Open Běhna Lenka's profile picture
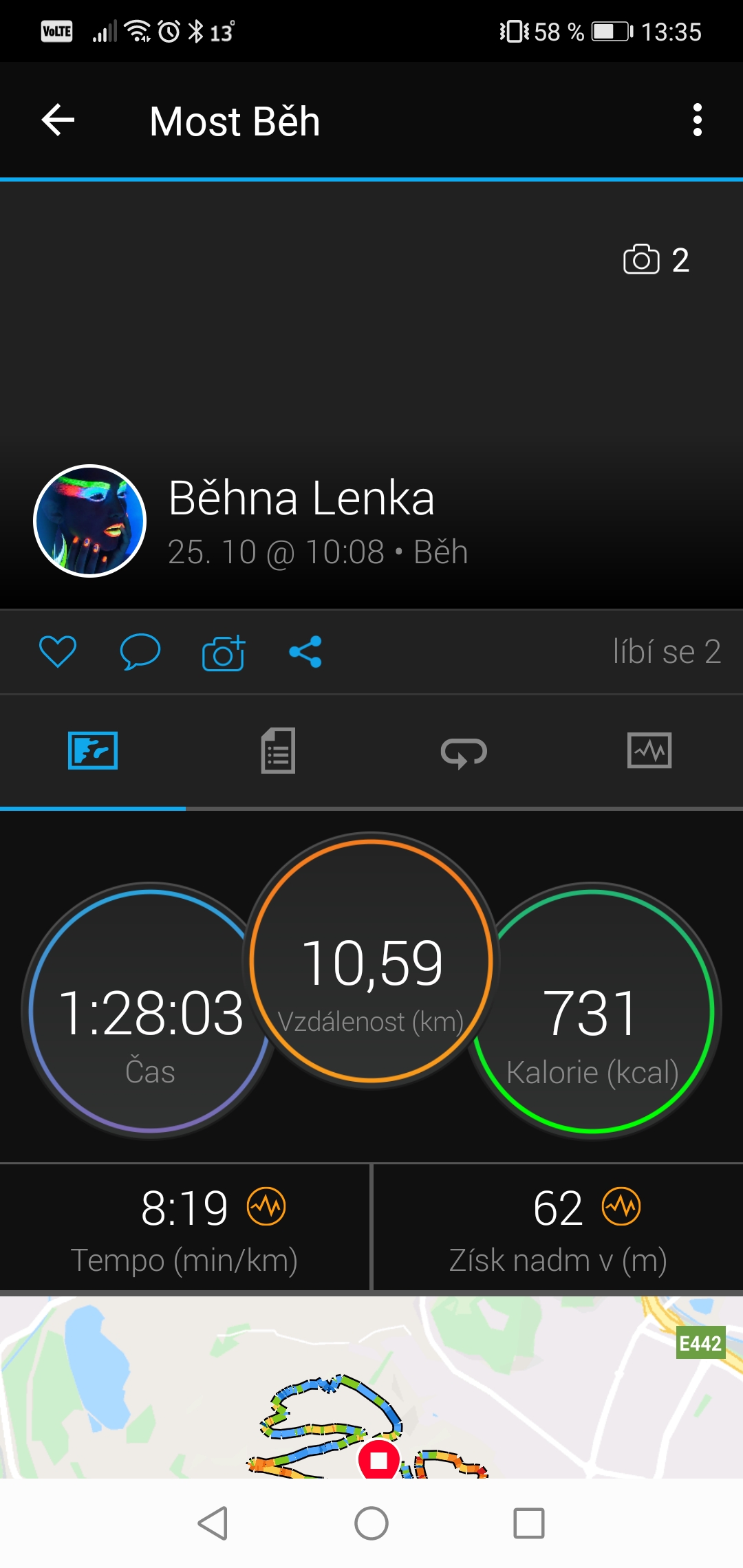The height and width of the screenshot is (1568, 743). point(90,521)
